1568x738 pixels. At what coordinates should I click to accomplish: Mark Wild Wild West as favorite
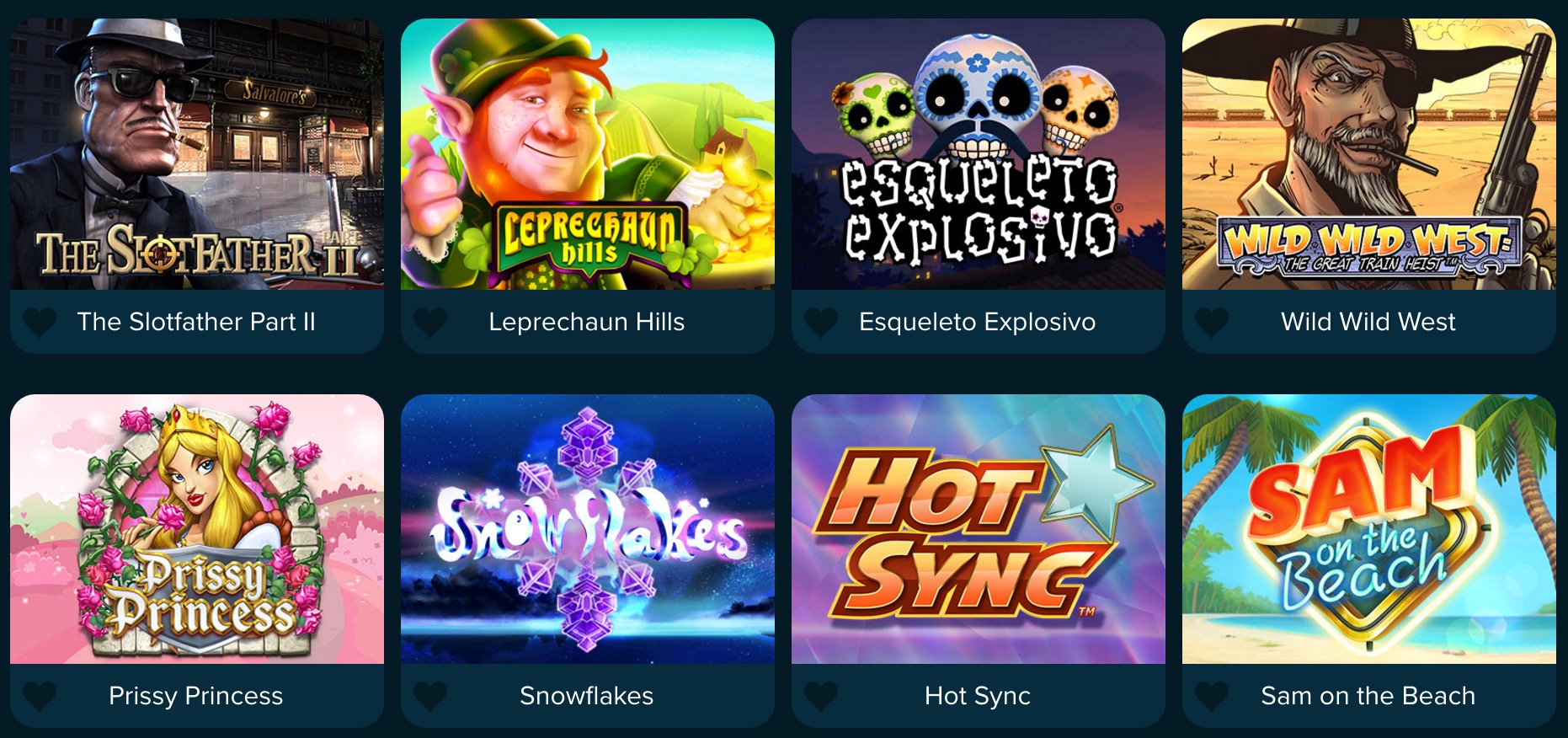1212,322
